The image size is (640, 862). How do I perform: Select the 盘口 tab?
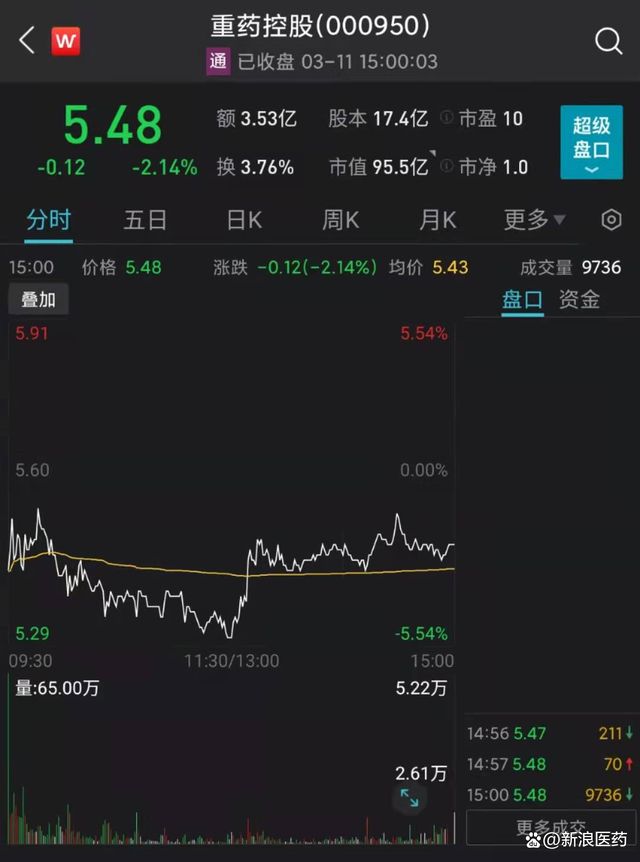pos(522,299)
